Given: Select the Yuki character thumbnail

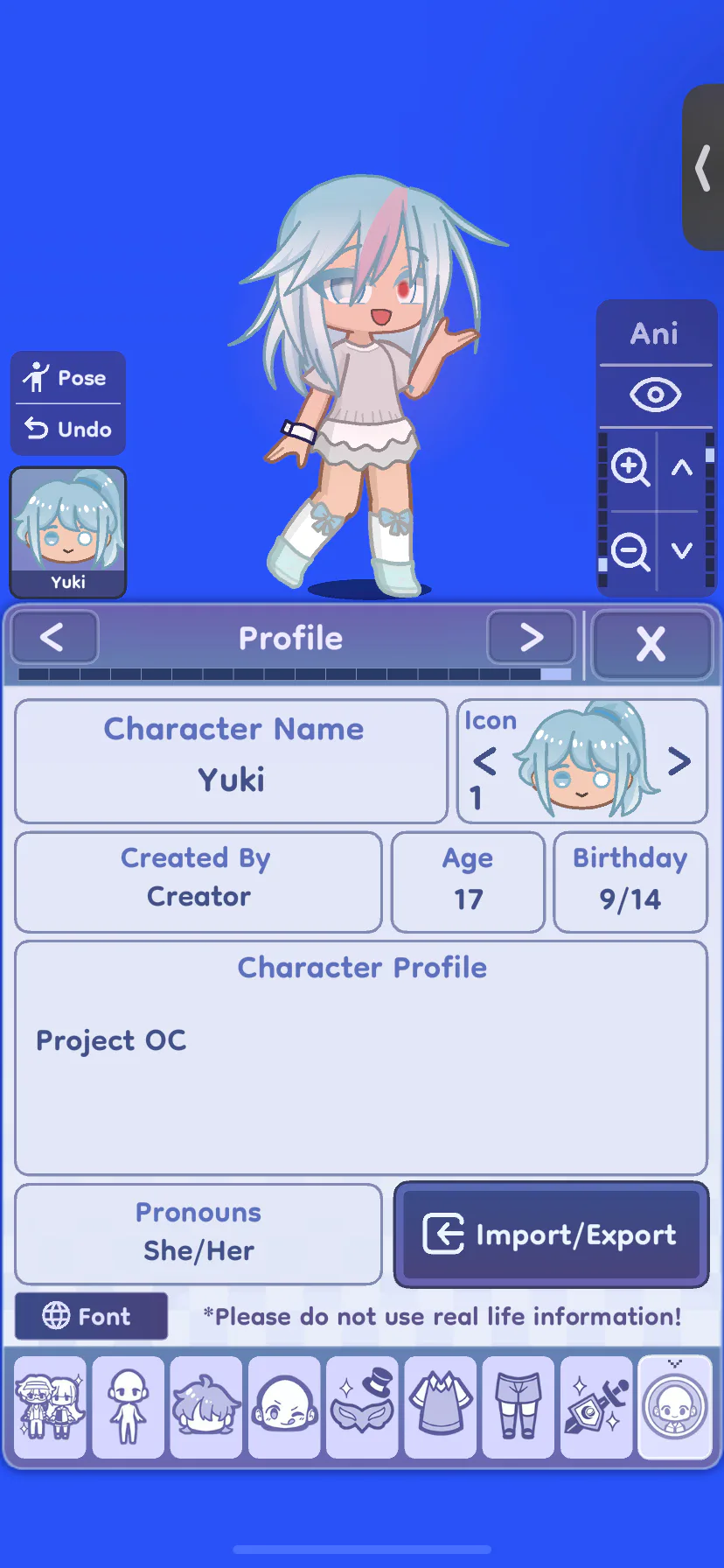Looking at the screenshot, I should (x=68, y=532).
